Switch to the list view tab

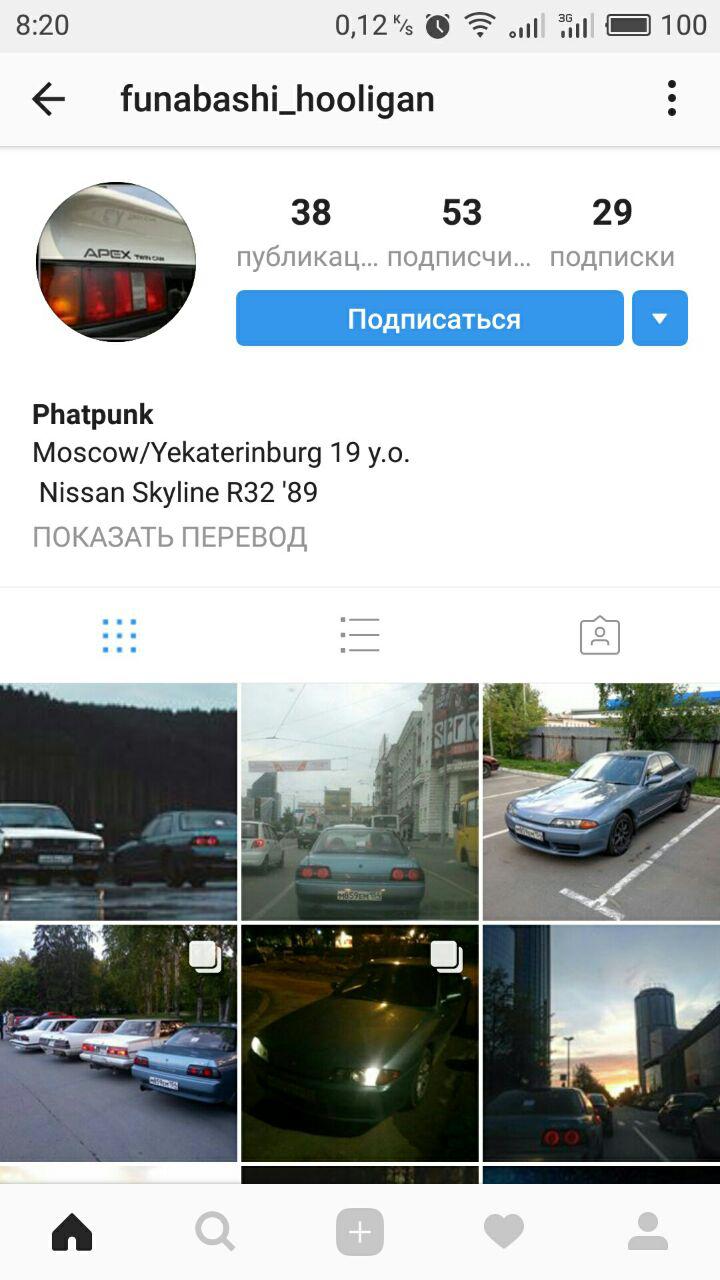(359, 635)
